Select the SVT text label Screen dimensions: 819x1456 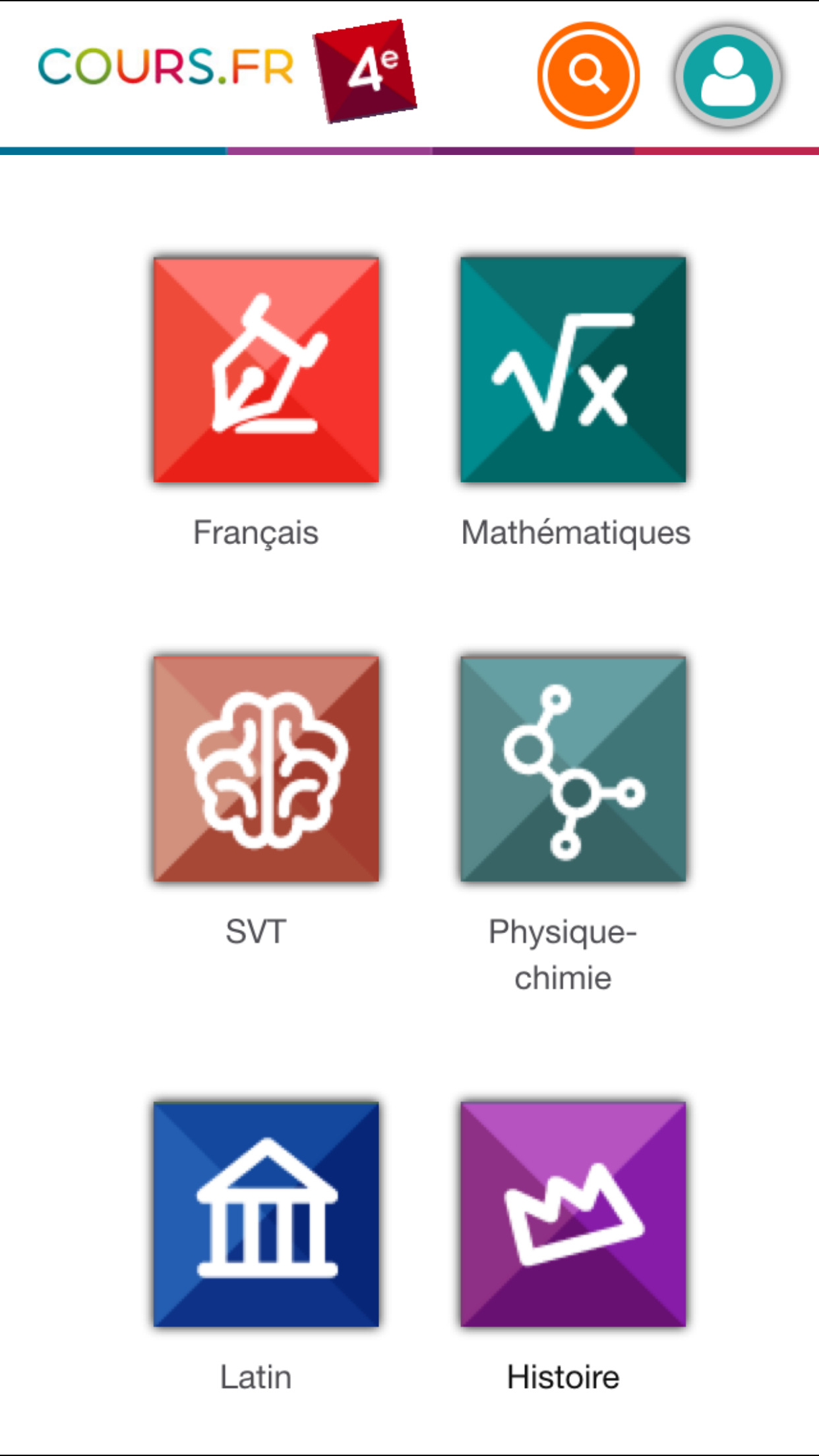point(256,931)
